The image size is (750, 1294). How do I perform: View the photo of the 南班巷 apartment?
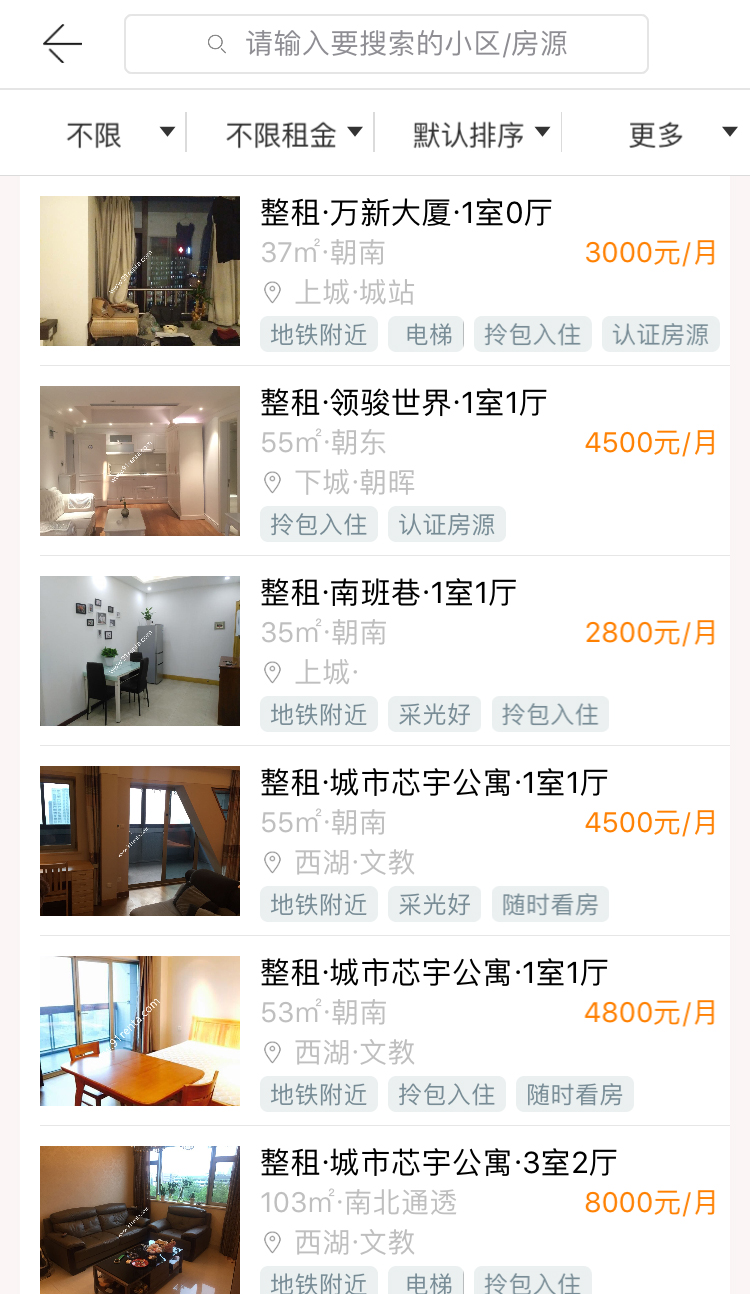click(139, 650)
